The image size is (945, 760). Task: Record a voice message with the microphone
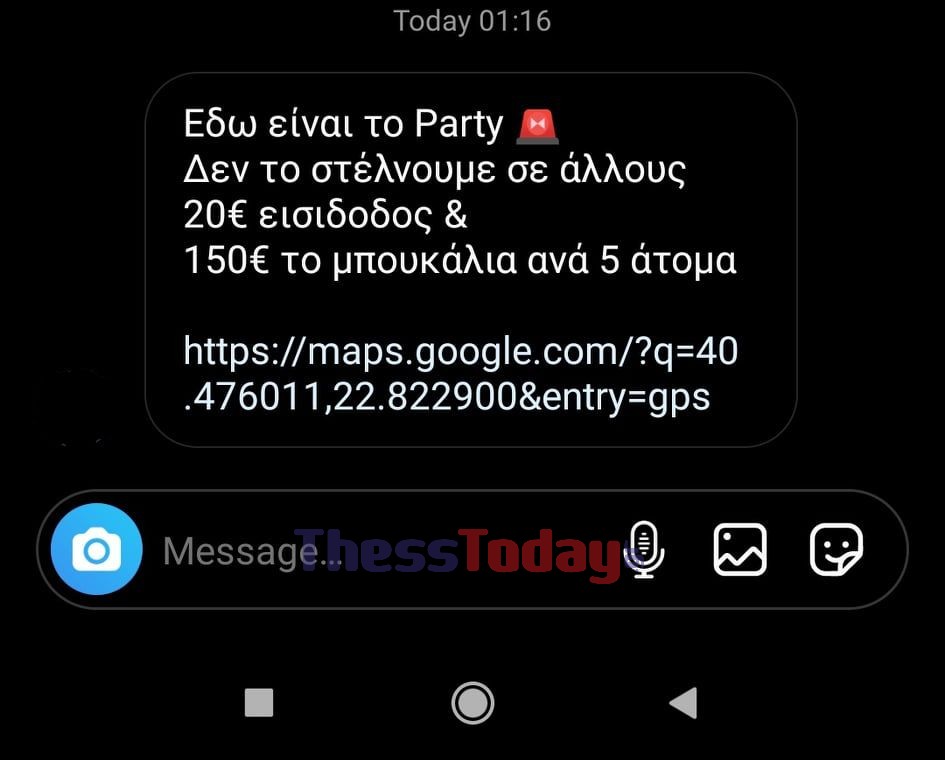coord(643,549)
